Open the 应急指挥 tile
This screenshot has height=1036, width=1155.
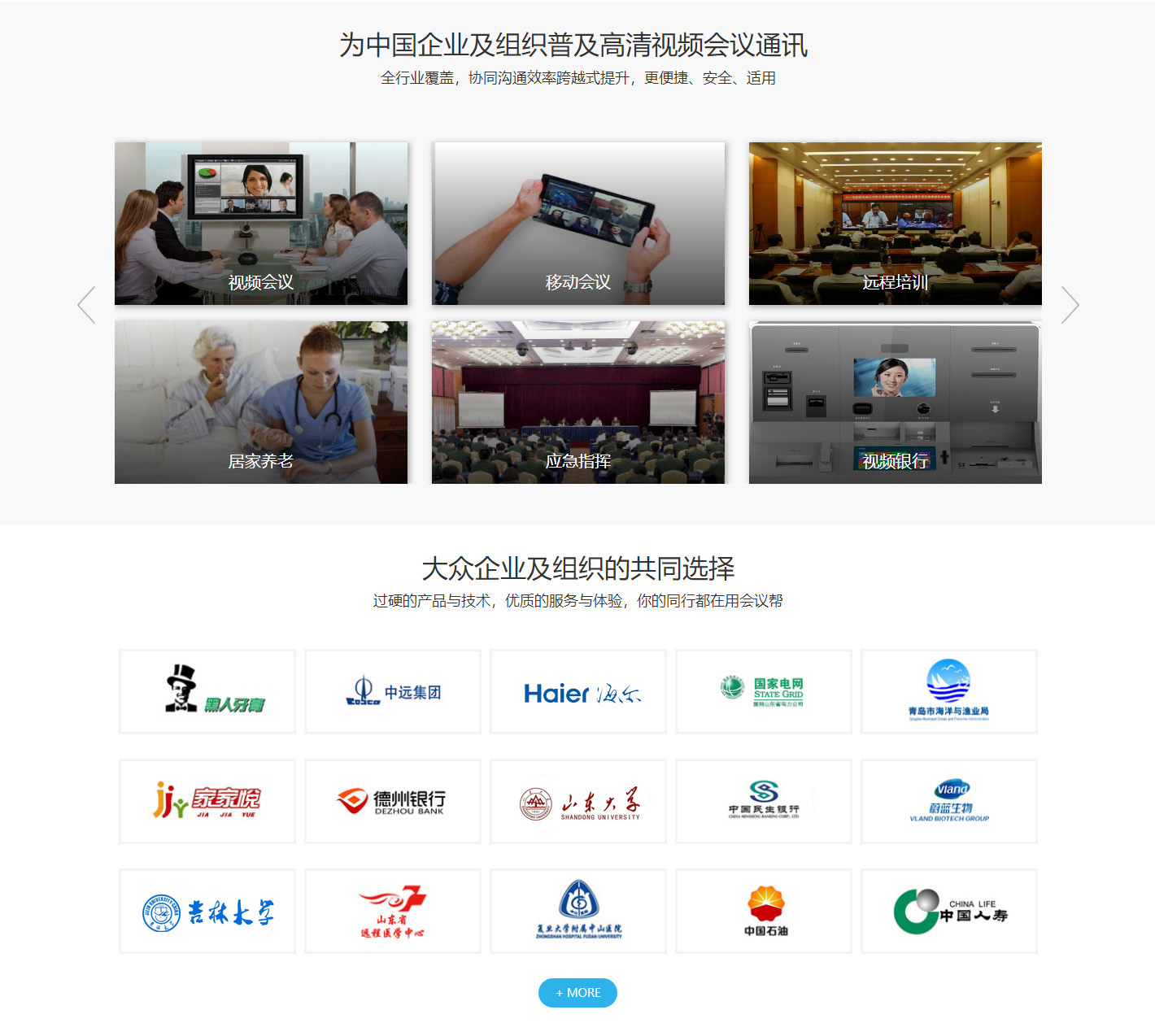pyautogui.click(x=578, y=403)
